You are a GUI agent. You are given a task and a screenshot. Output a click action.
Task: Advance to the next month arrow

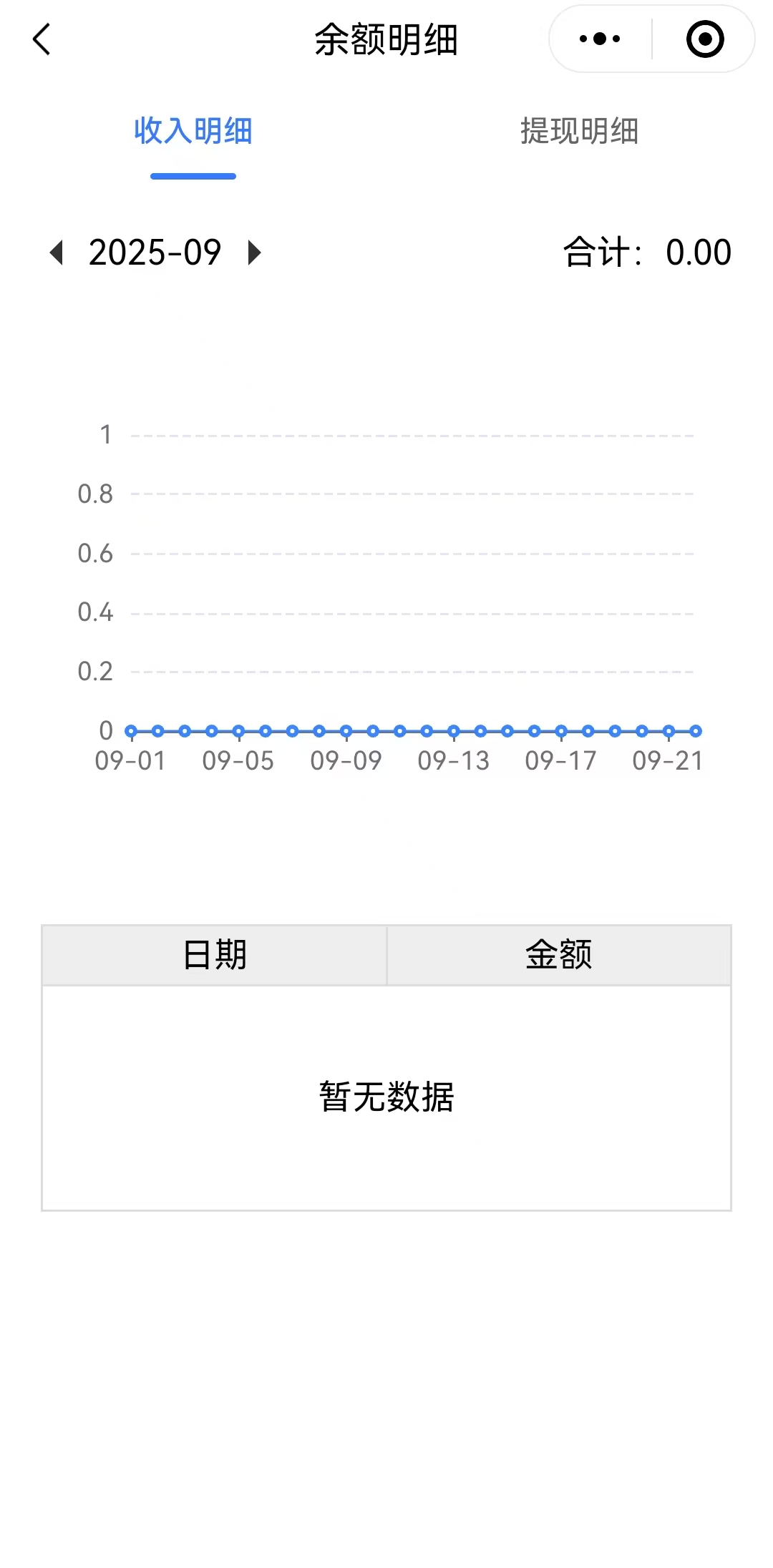254,253
